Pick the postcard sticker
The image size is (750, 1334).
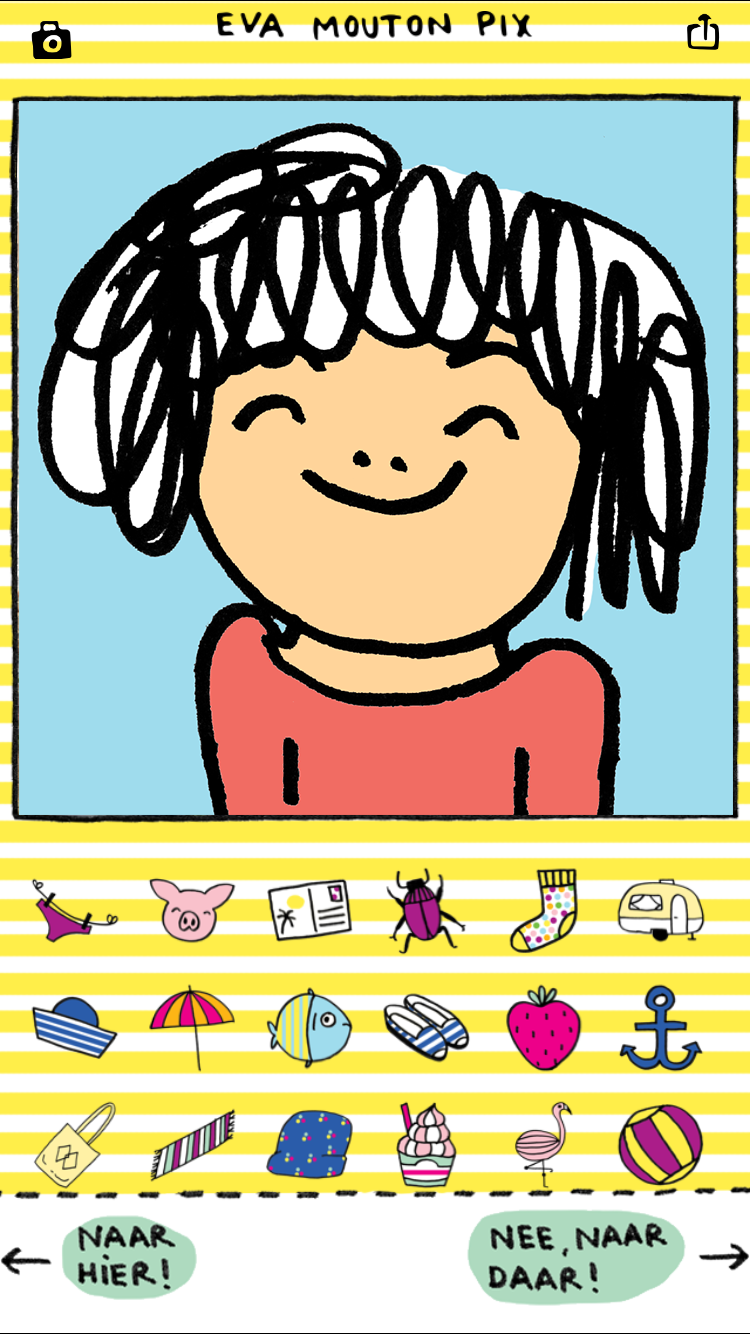[x=311, y=909]
